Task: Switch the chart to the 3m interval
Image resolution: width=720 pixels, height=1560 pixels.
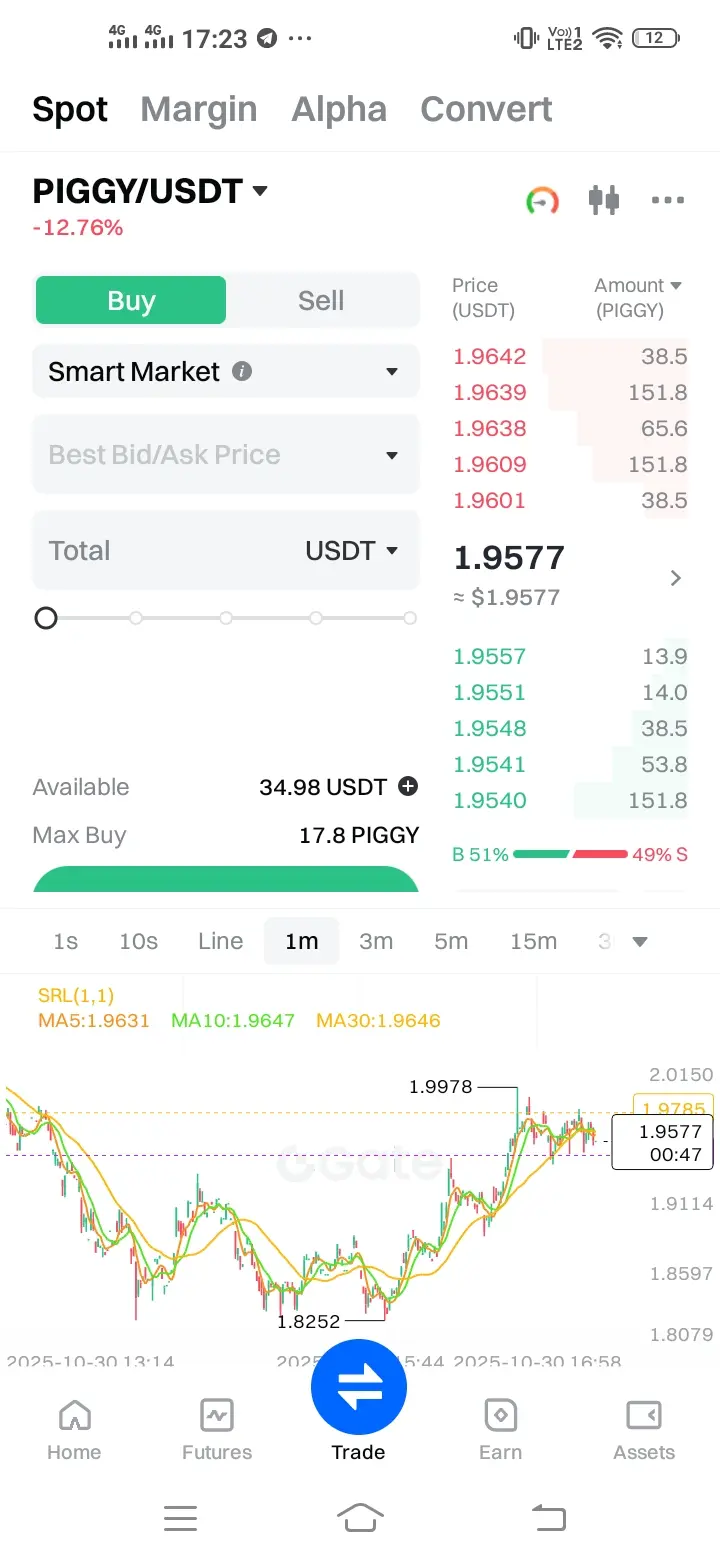Action: pos(376,941)
